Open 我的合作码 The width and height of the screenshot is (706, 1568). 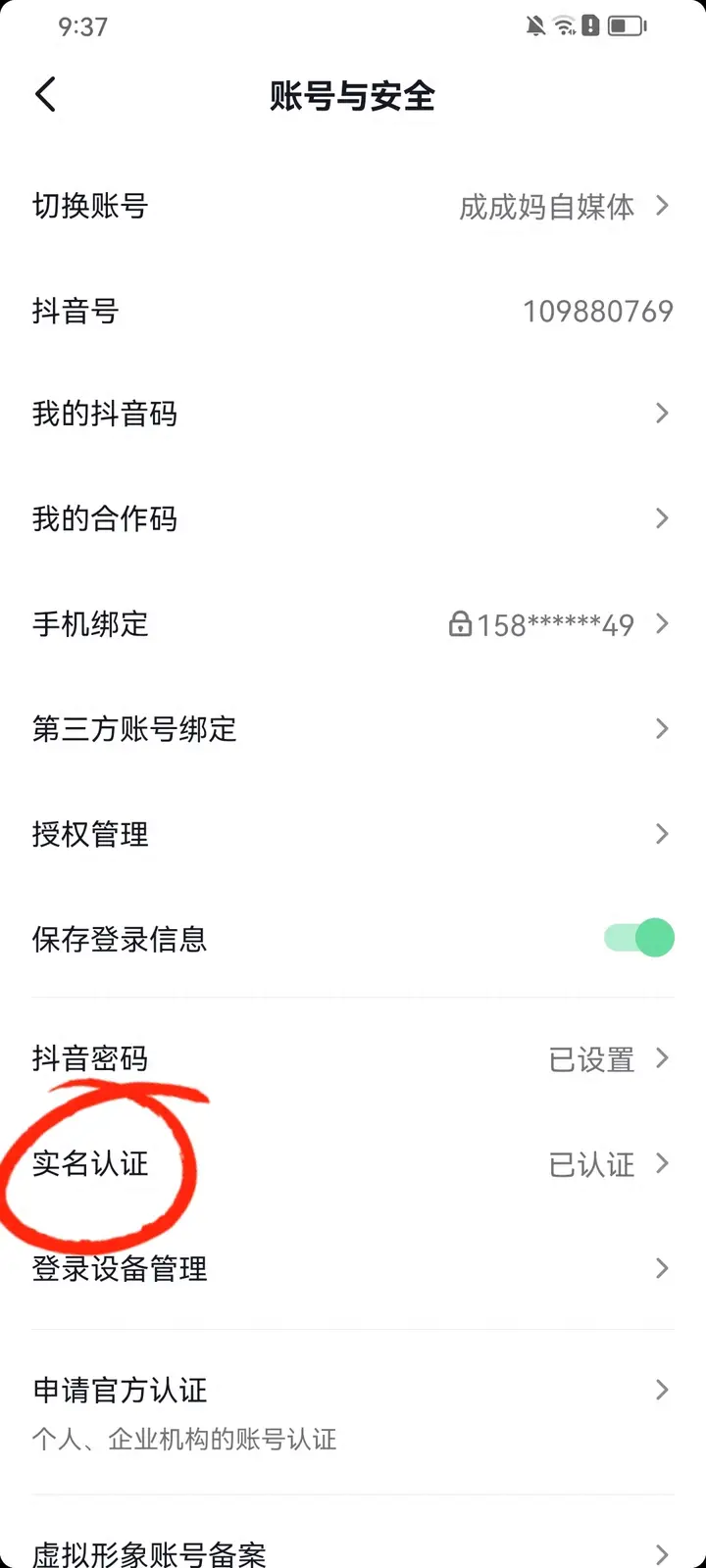353,518
